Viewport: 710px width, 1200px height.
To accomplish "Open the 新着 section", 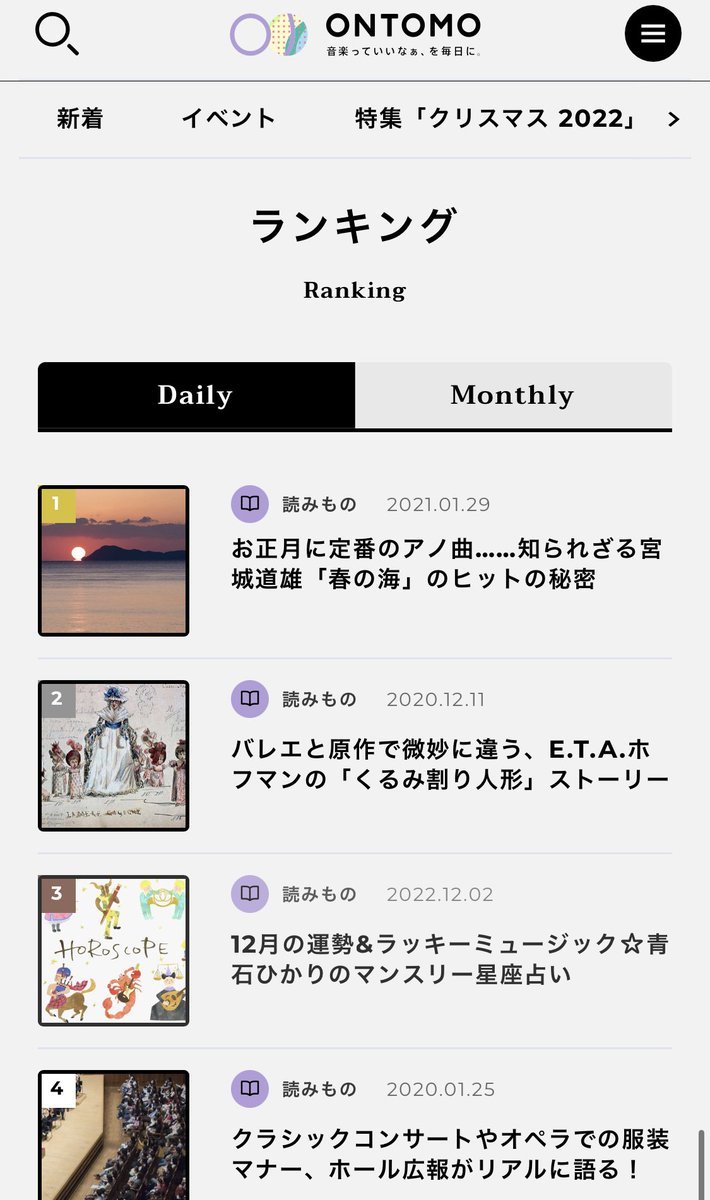I will coord(80,119).
